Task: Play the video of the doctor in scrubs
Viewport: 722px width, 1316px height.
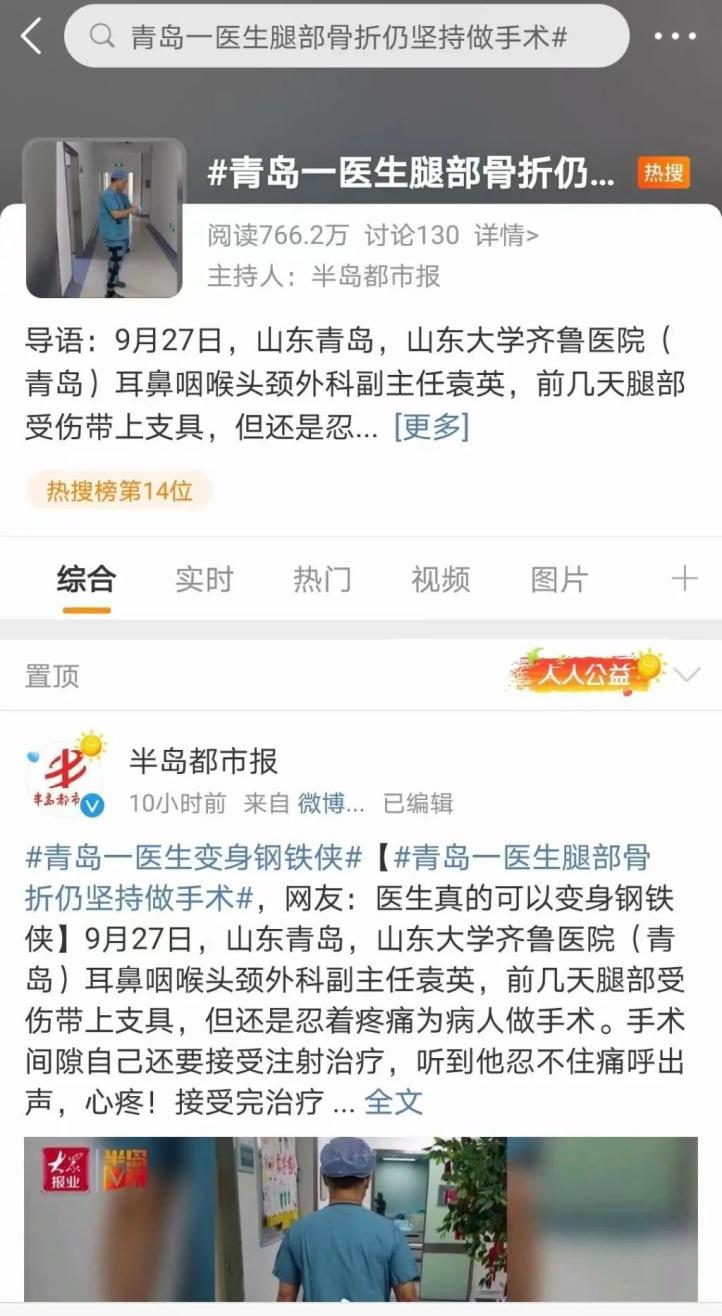Action: pos(361,1218)
